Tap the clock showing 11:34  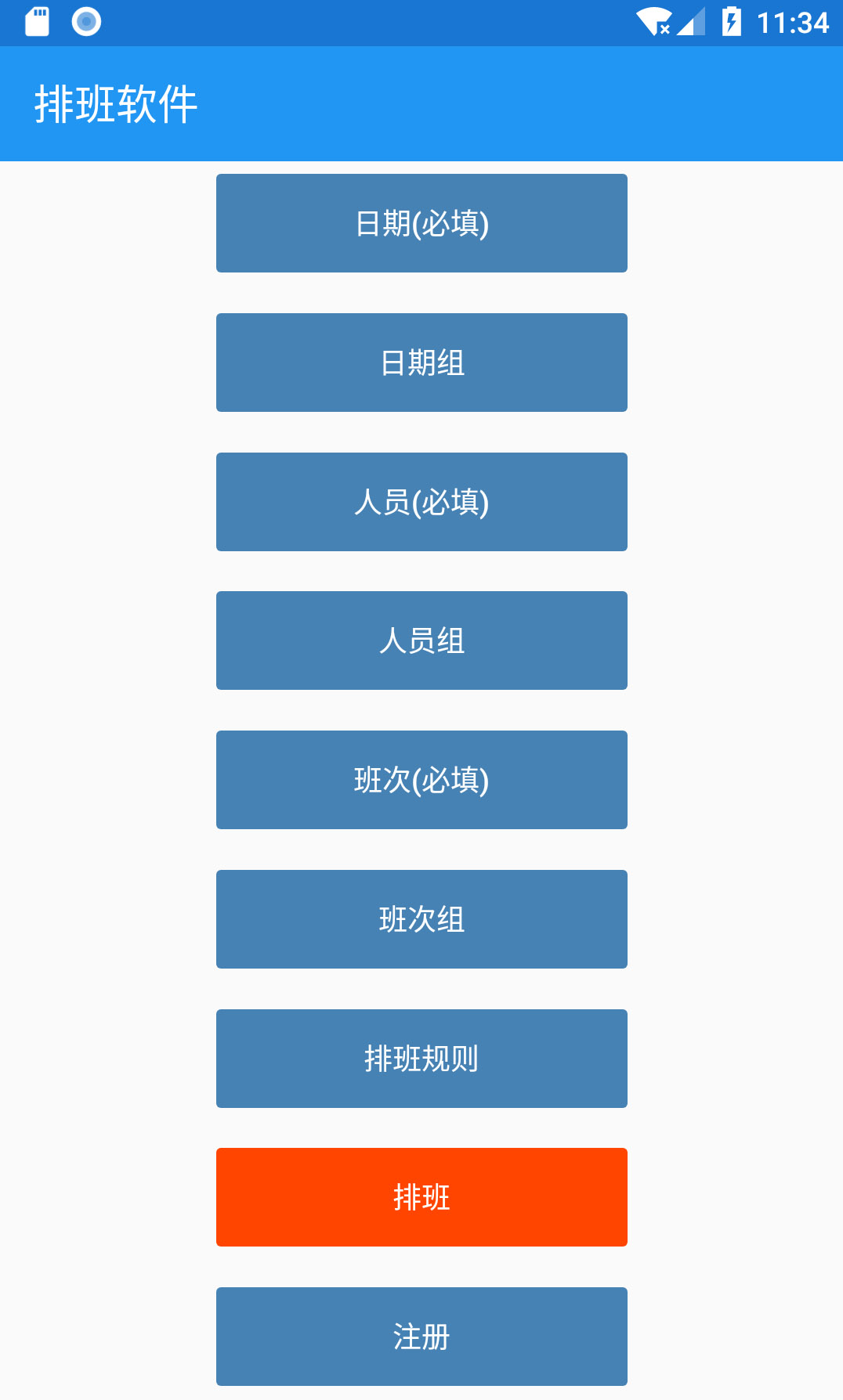pyautogui.click(x=792, y=21)
